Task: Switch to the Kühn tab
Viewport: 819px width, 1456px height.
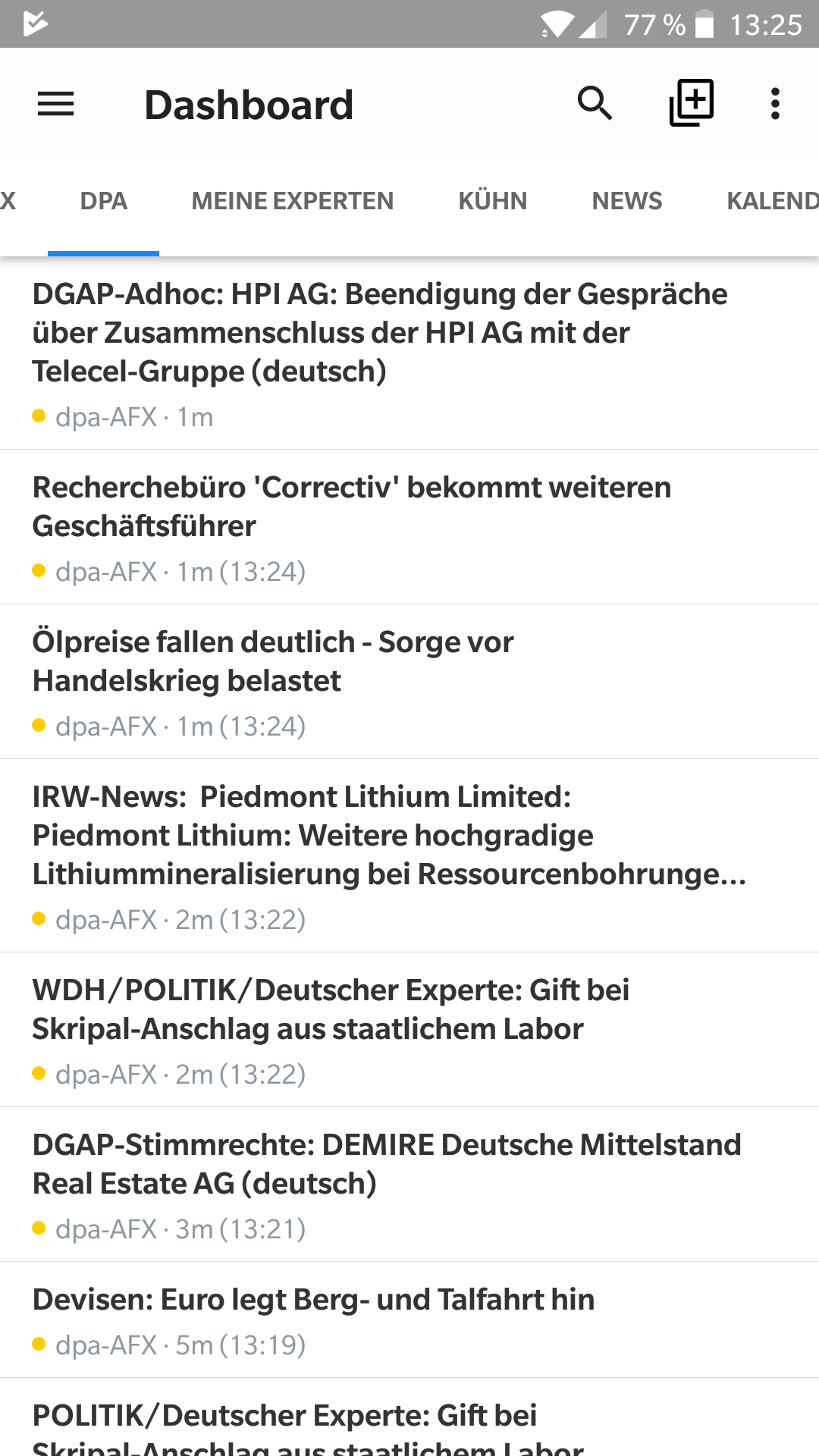Action: coord(493,201)
